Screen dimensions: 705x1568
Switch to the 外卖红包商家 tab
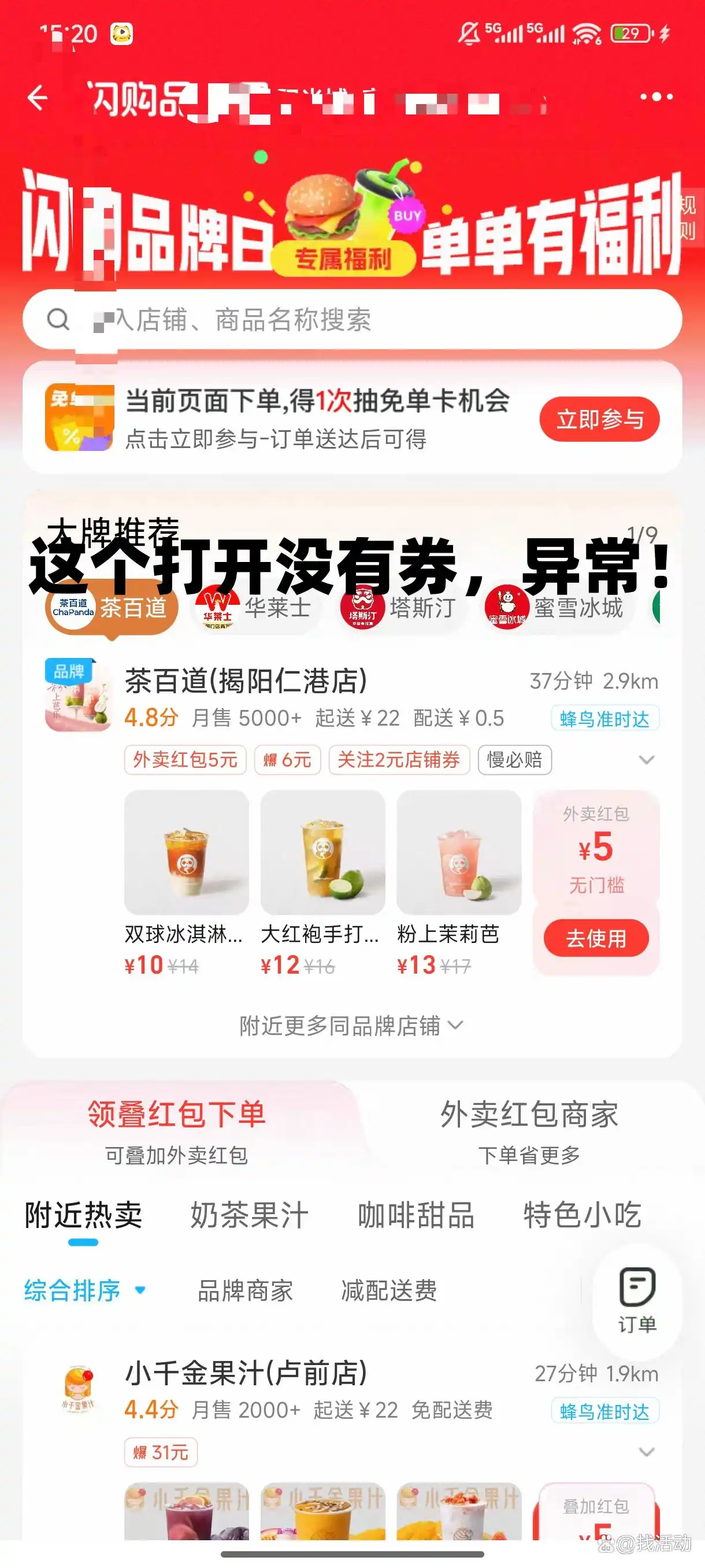coord(529,1130)
